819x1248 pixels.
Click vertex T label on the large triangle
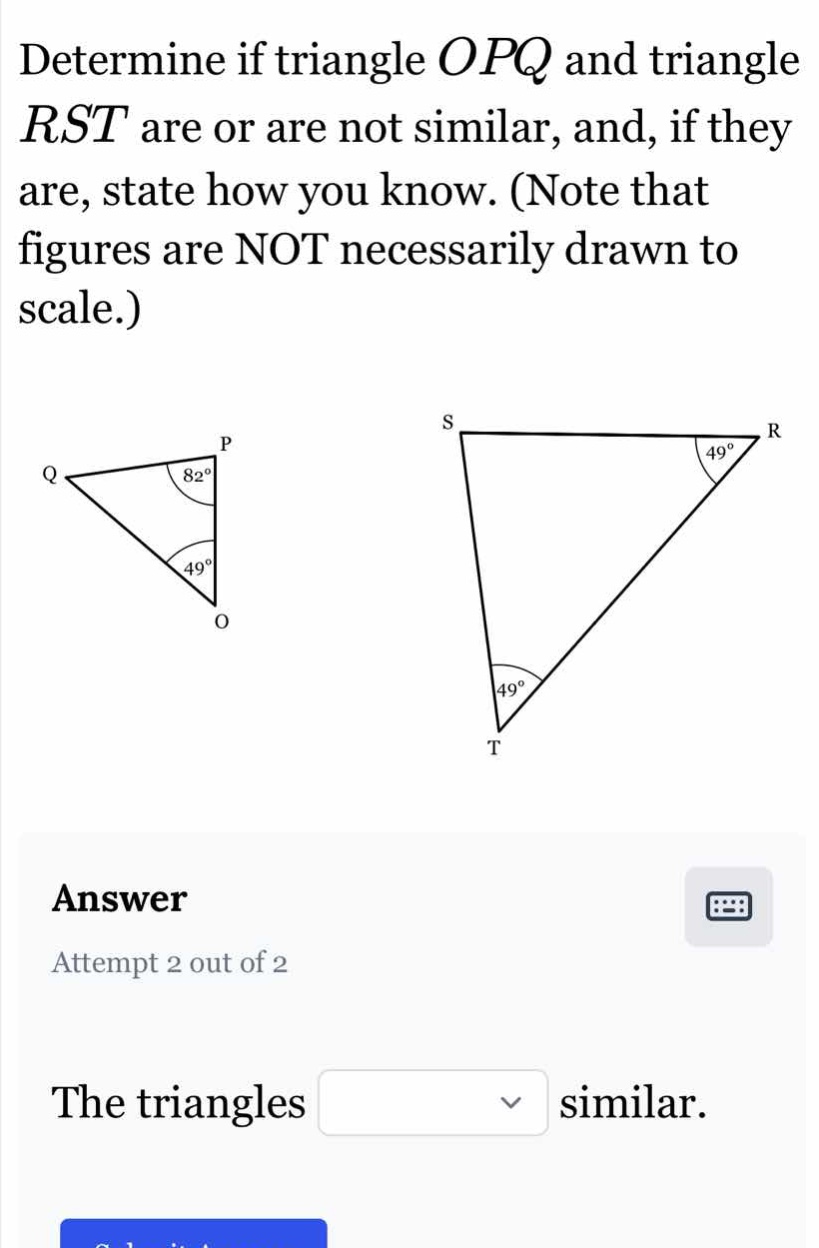[x=493, y=747]
